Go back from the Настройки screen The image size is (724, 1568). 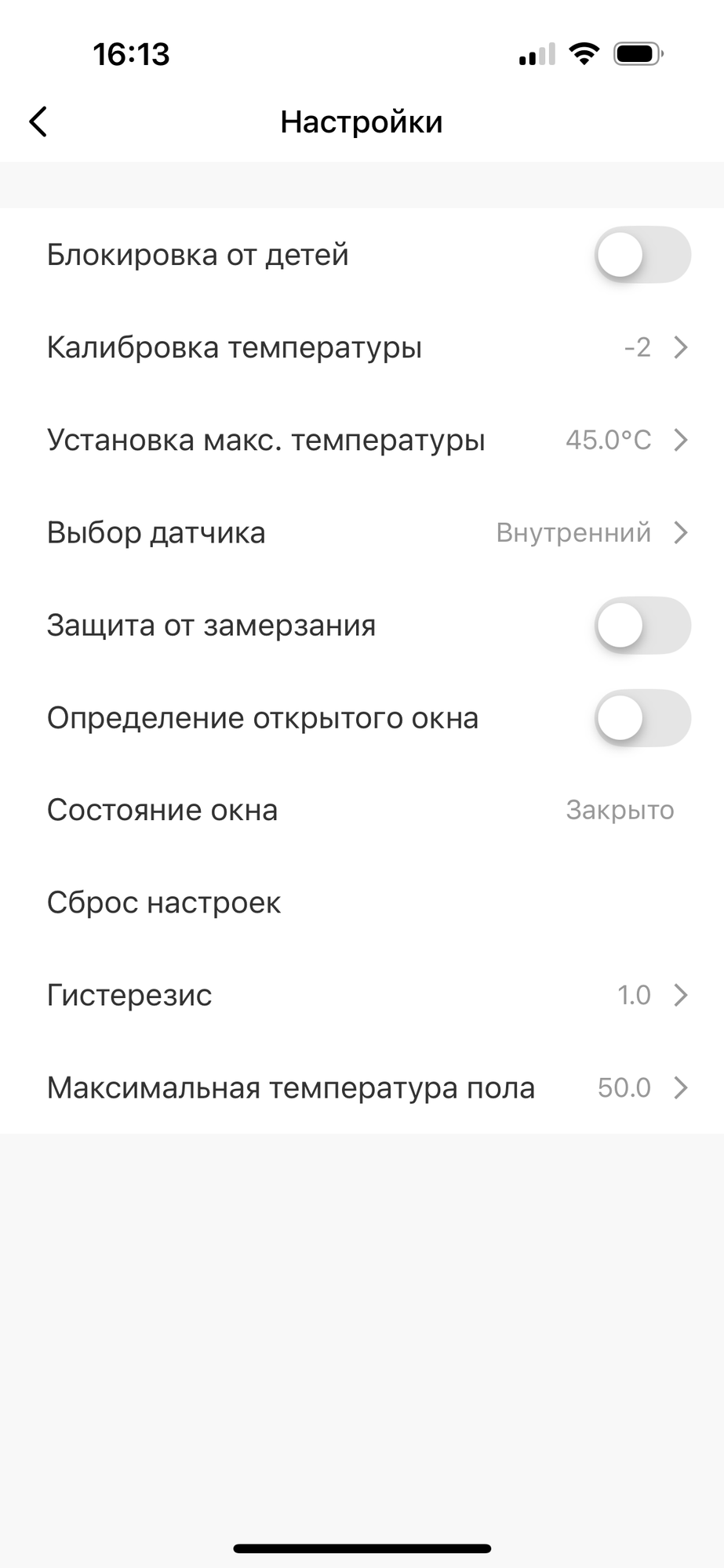38,122
